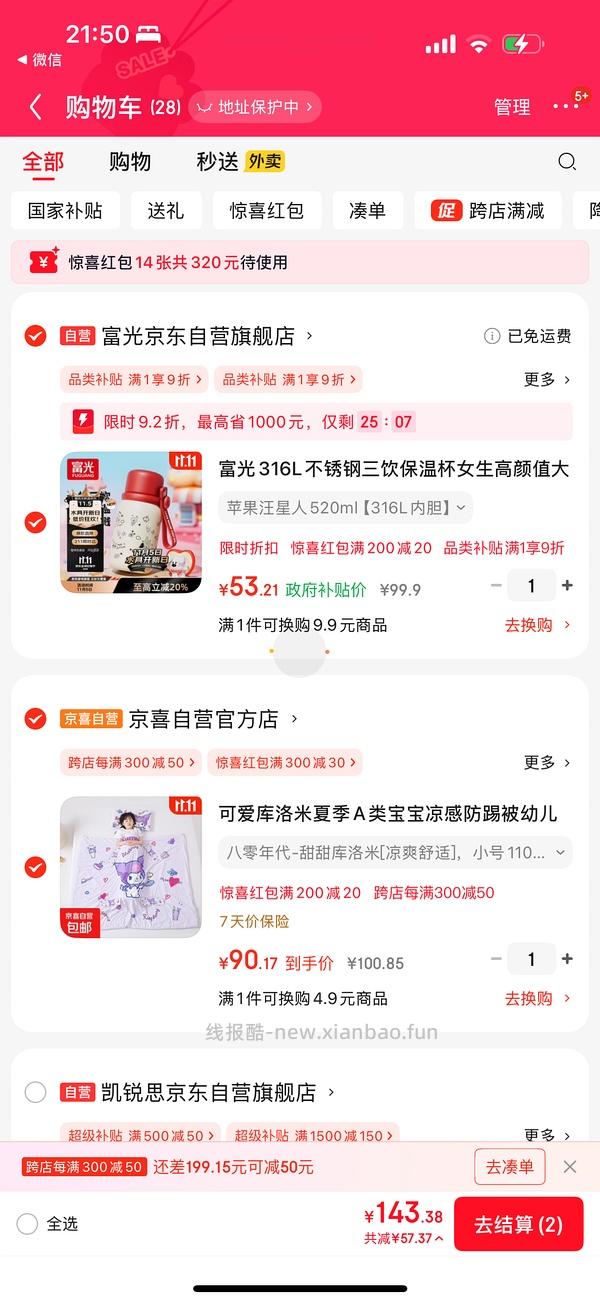600x1303 pixels.
Task: Change the 苹果汪星人 520ml variant
Action: tap(345, 508)
